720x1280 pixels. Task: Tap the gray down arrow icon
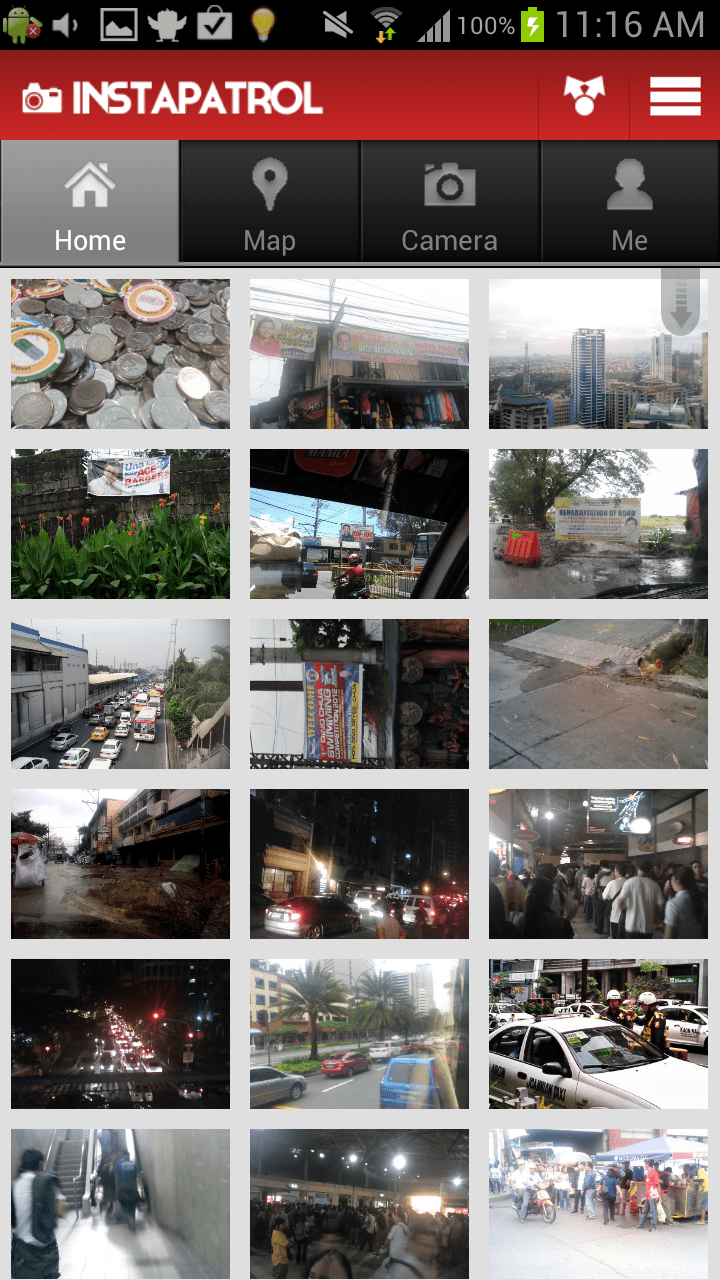point(680,302)
